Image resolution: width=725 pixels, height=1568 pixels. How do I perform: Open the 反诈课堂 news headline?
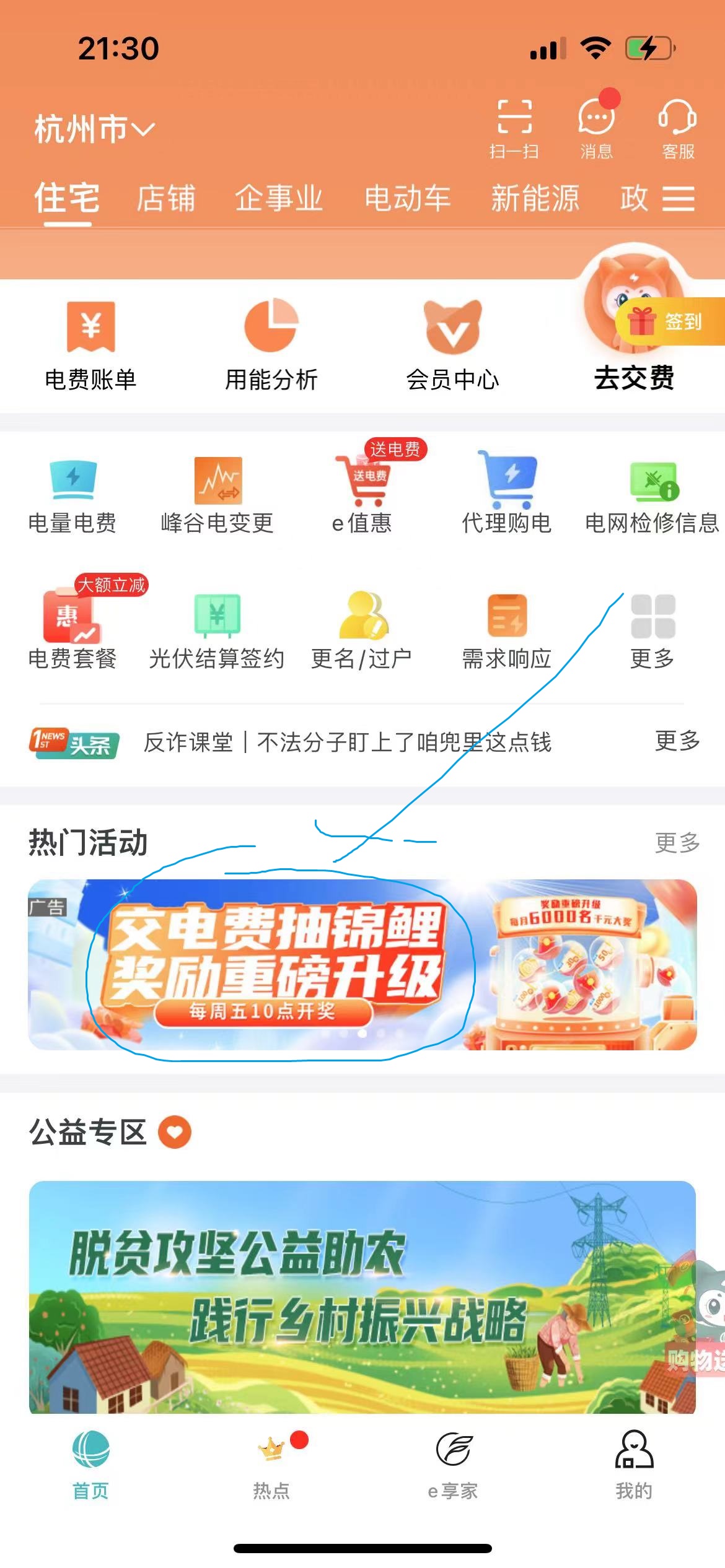347,741
